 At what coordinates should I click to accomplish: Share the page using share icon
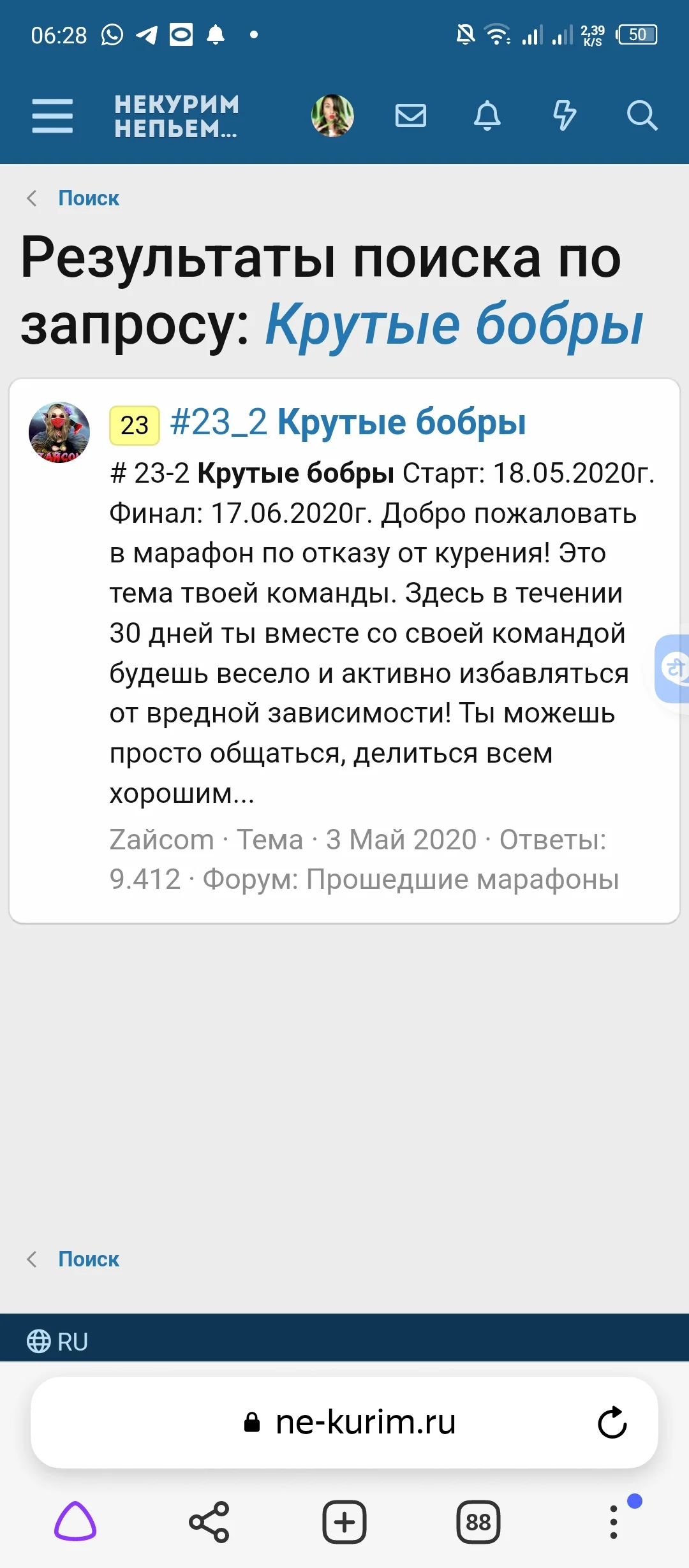tap(210, 1522)
